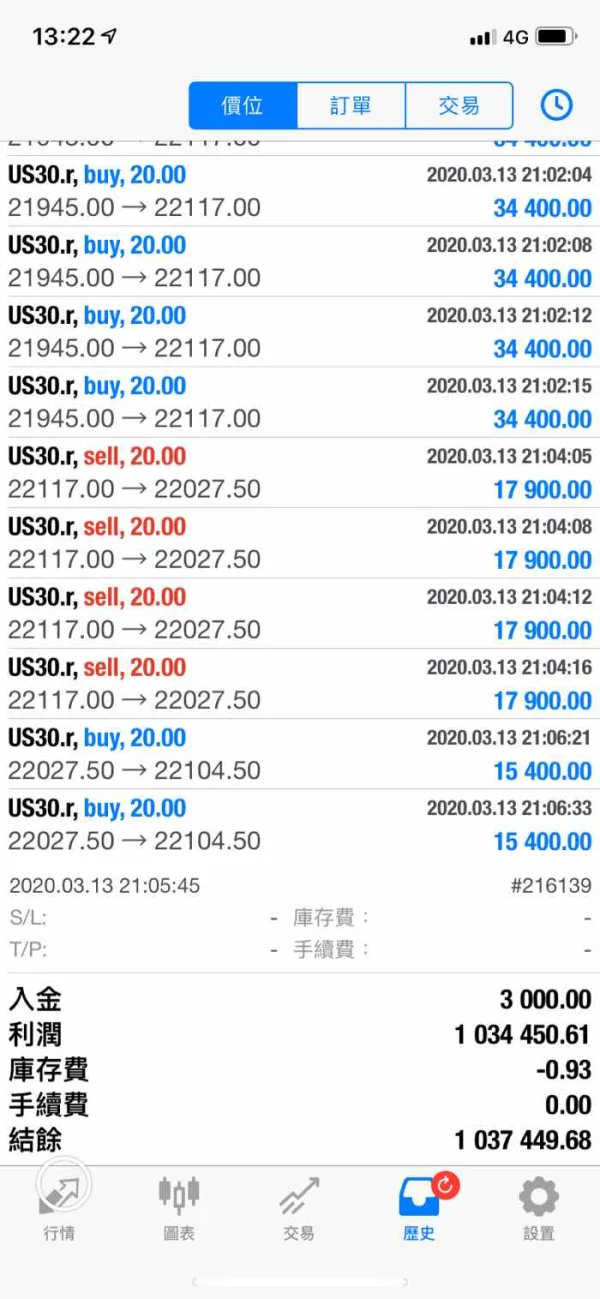600x1299 pixels.
Task: Expand the US30.r buy trade at 21:02:04
Action: tap(300, 191)
